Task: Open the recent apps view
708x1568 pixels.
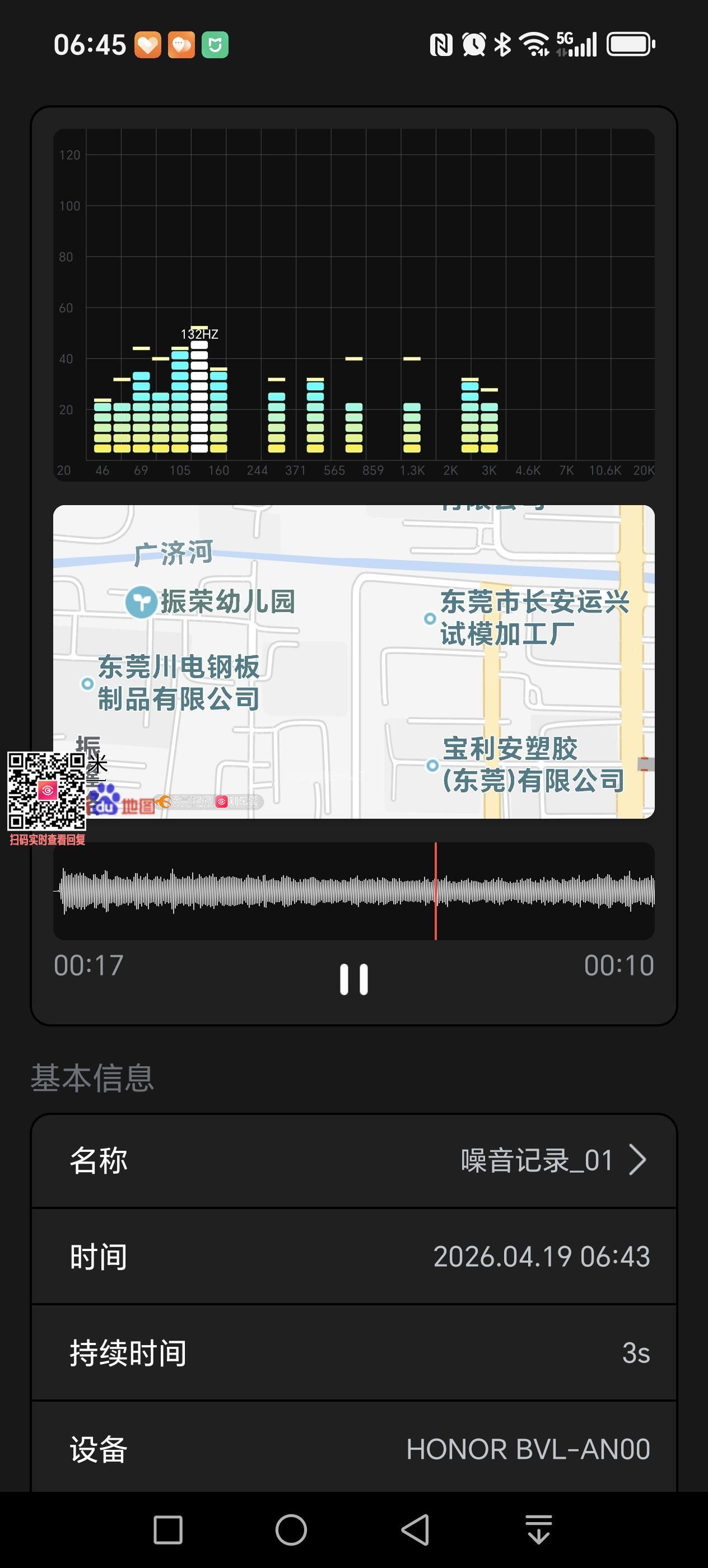Action: tap(168, 1530)
